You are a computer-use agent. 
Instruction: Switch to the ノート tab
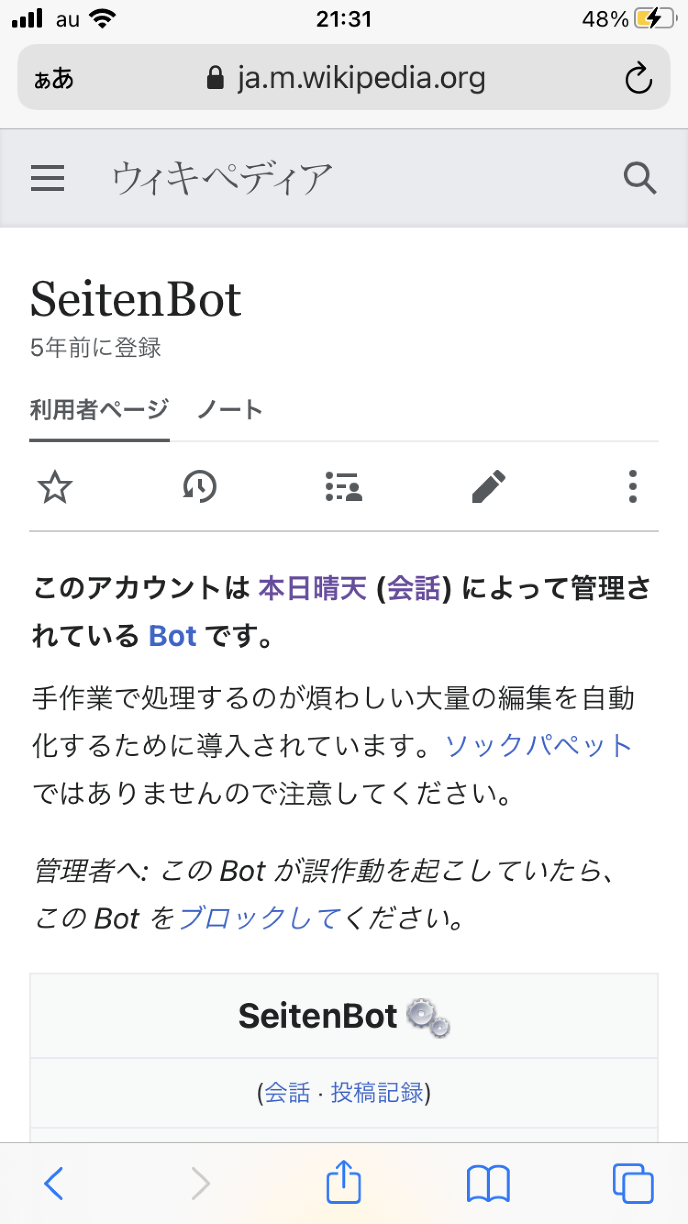pyautogui.click(x=230, y=409)
